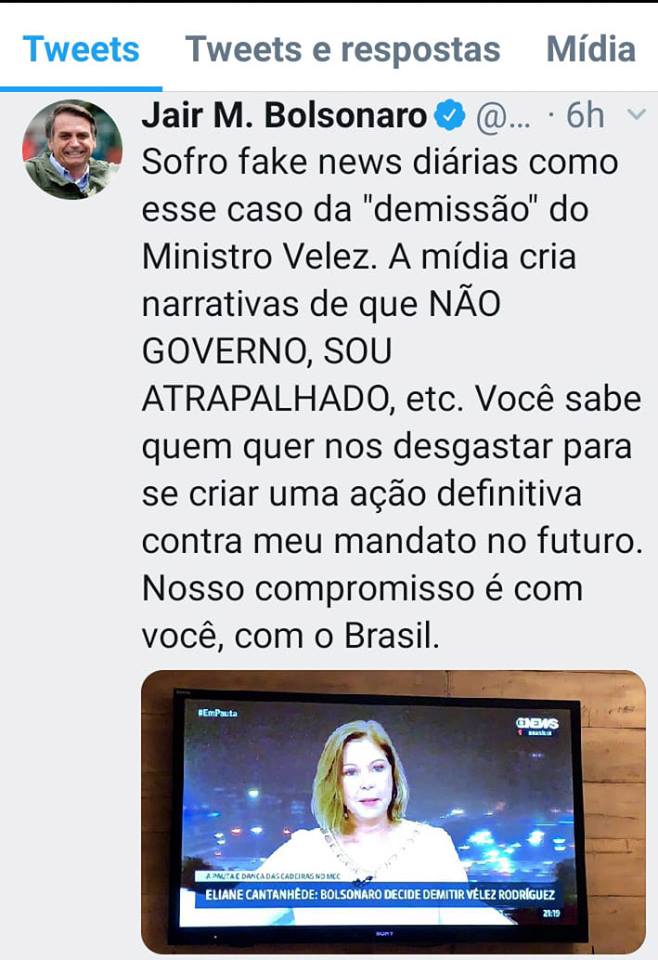Expand the tweet options dropdown arrow

coord(634,116)
